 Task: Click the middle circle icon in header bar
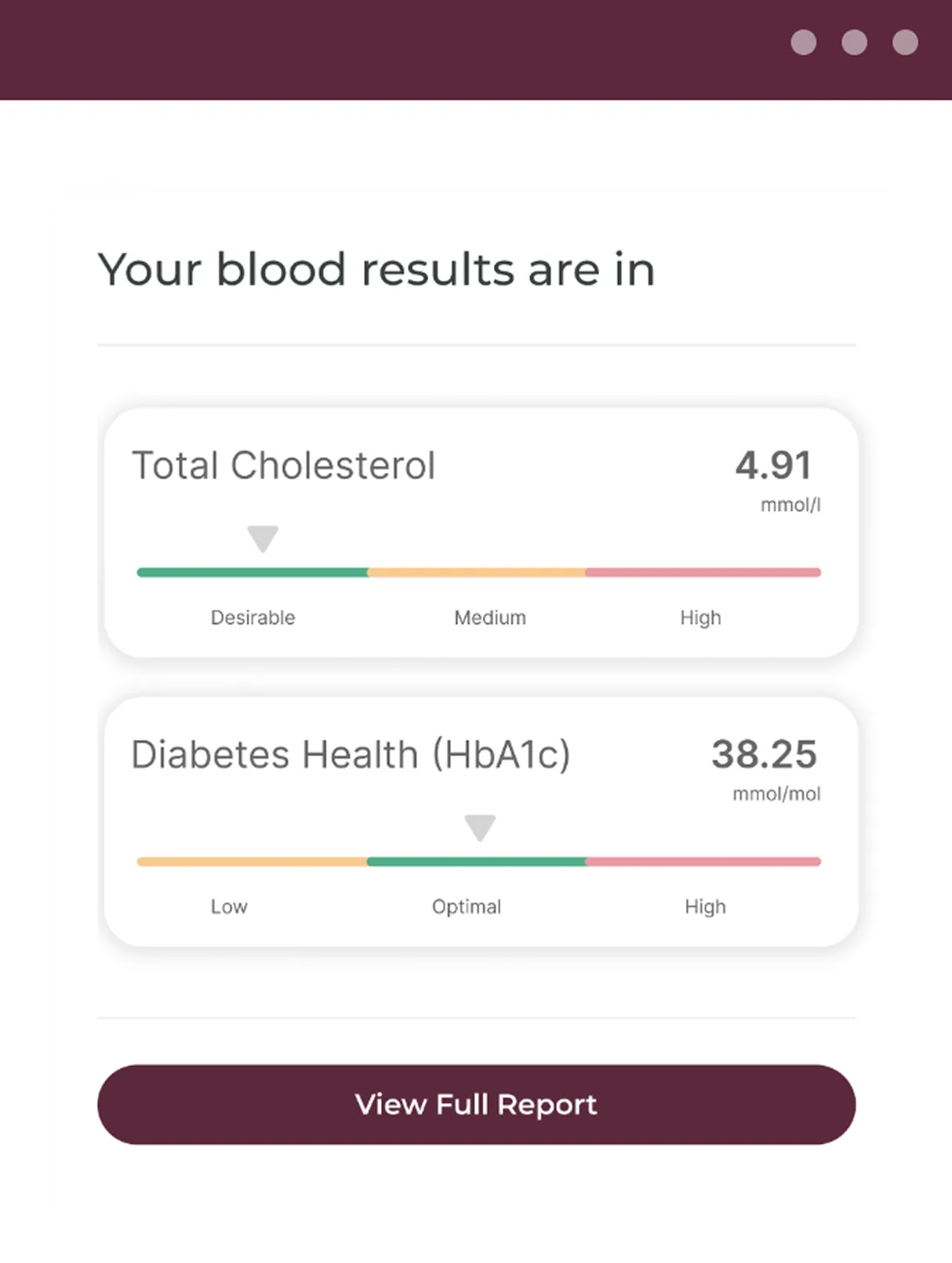[854, 44]
